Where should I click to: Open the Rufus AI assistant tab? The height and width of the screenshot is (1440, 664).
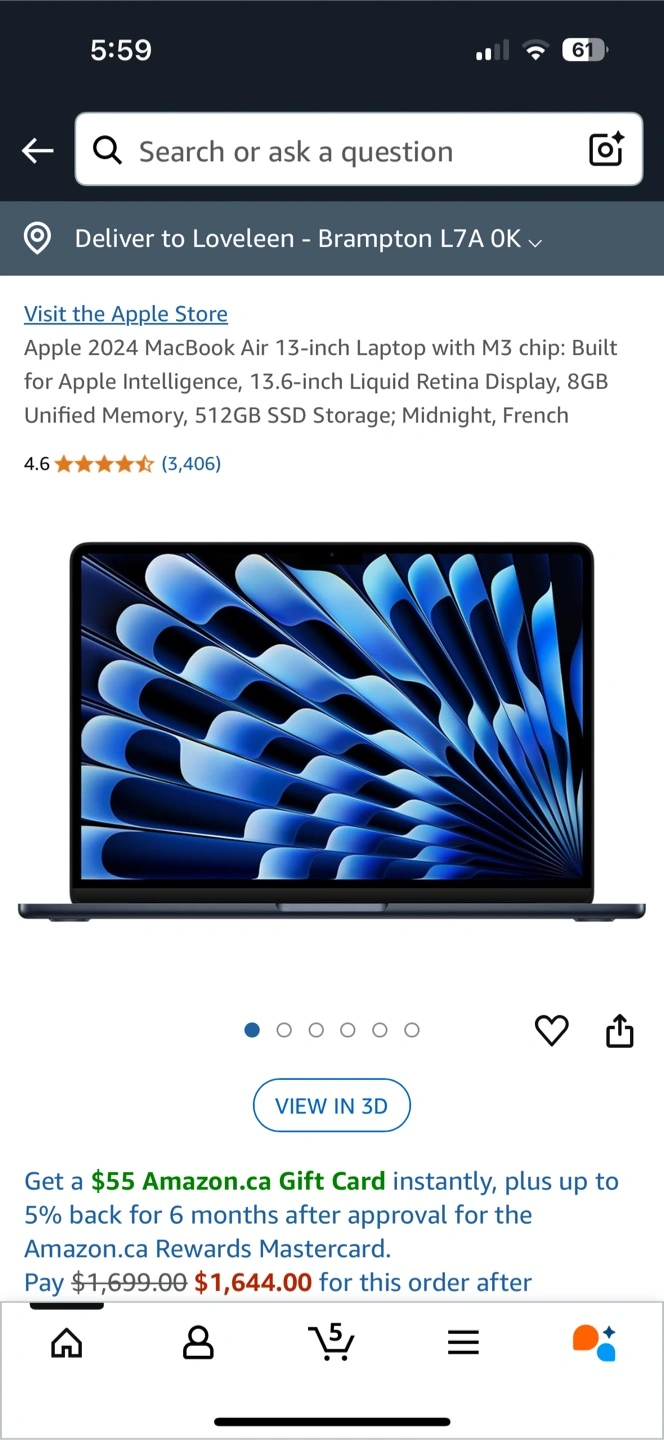click(594, 1342)
